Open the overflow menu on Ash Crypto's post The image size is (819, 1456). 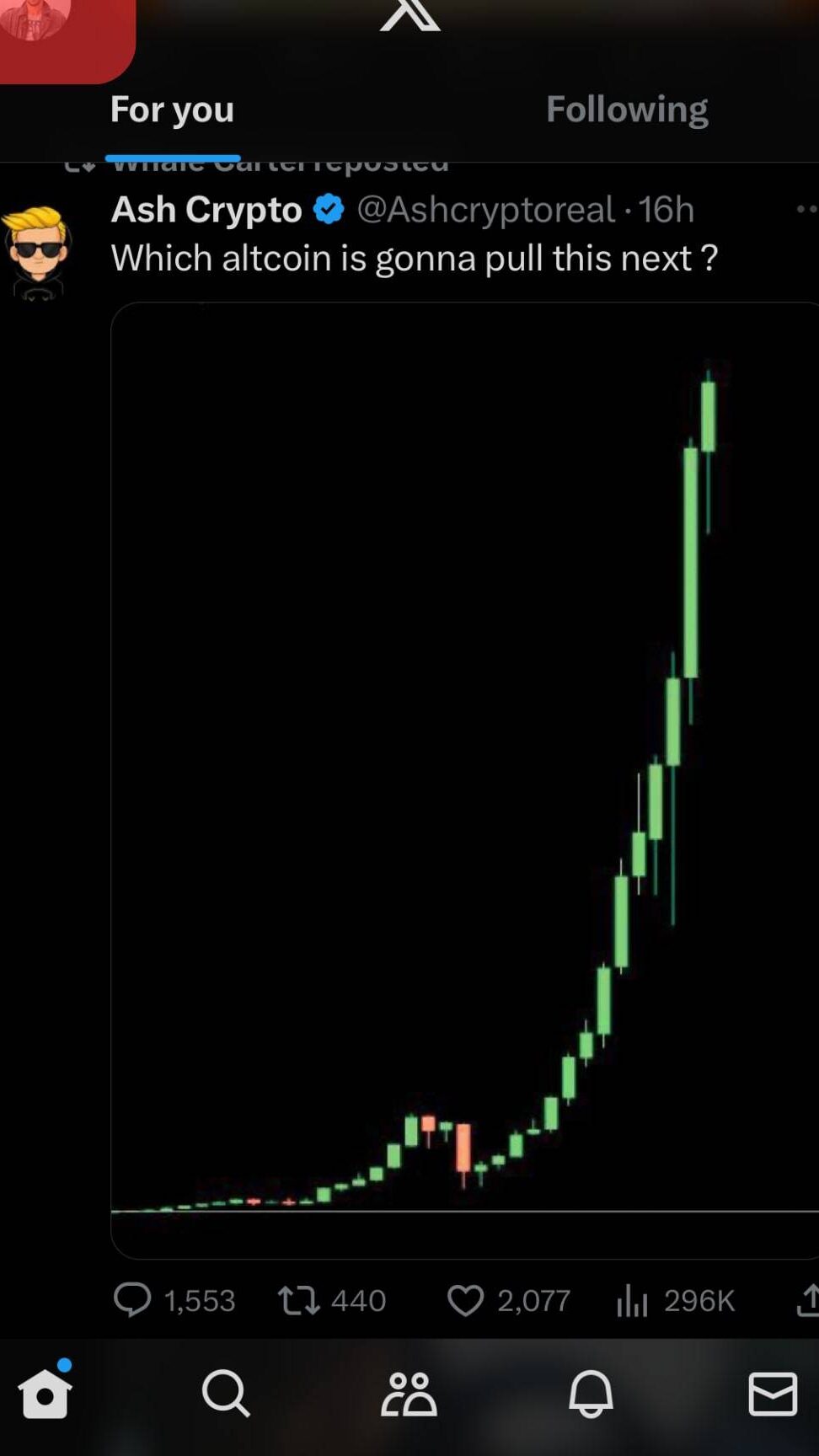(806, 209)
